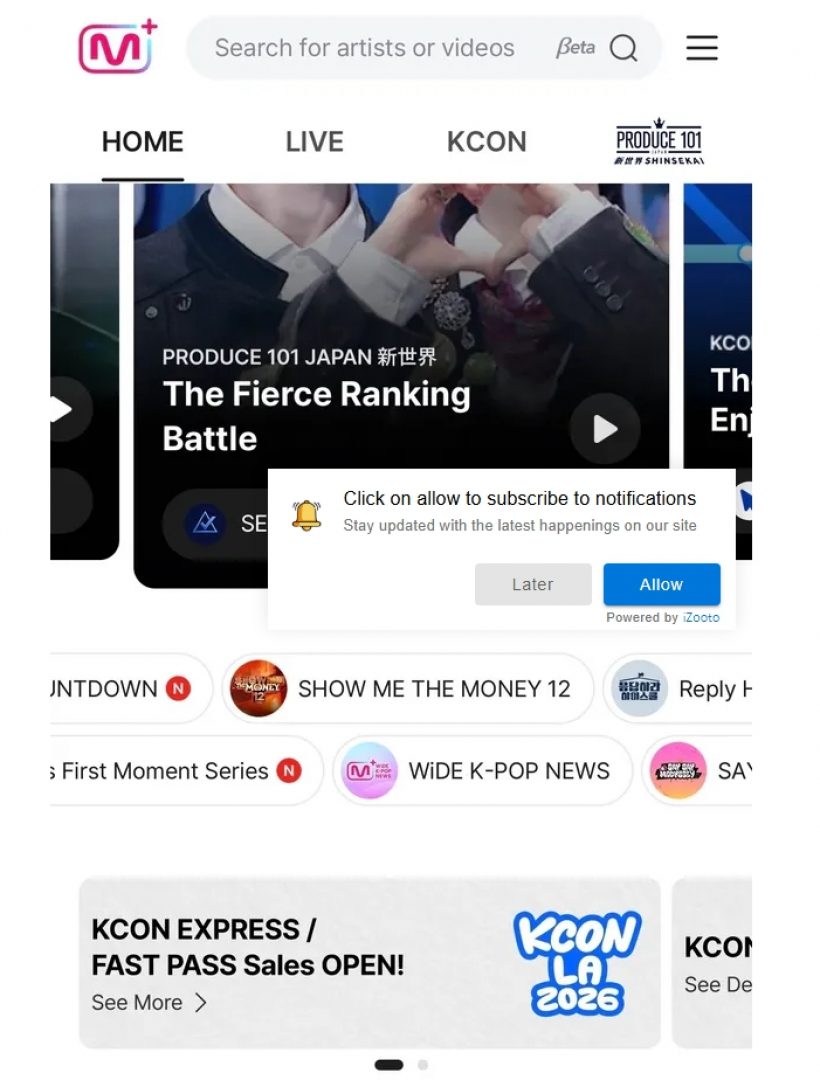Viewport: 820px width, 1087px height.
Task: Tap the magnifier search icon
Action: (623, 48)
